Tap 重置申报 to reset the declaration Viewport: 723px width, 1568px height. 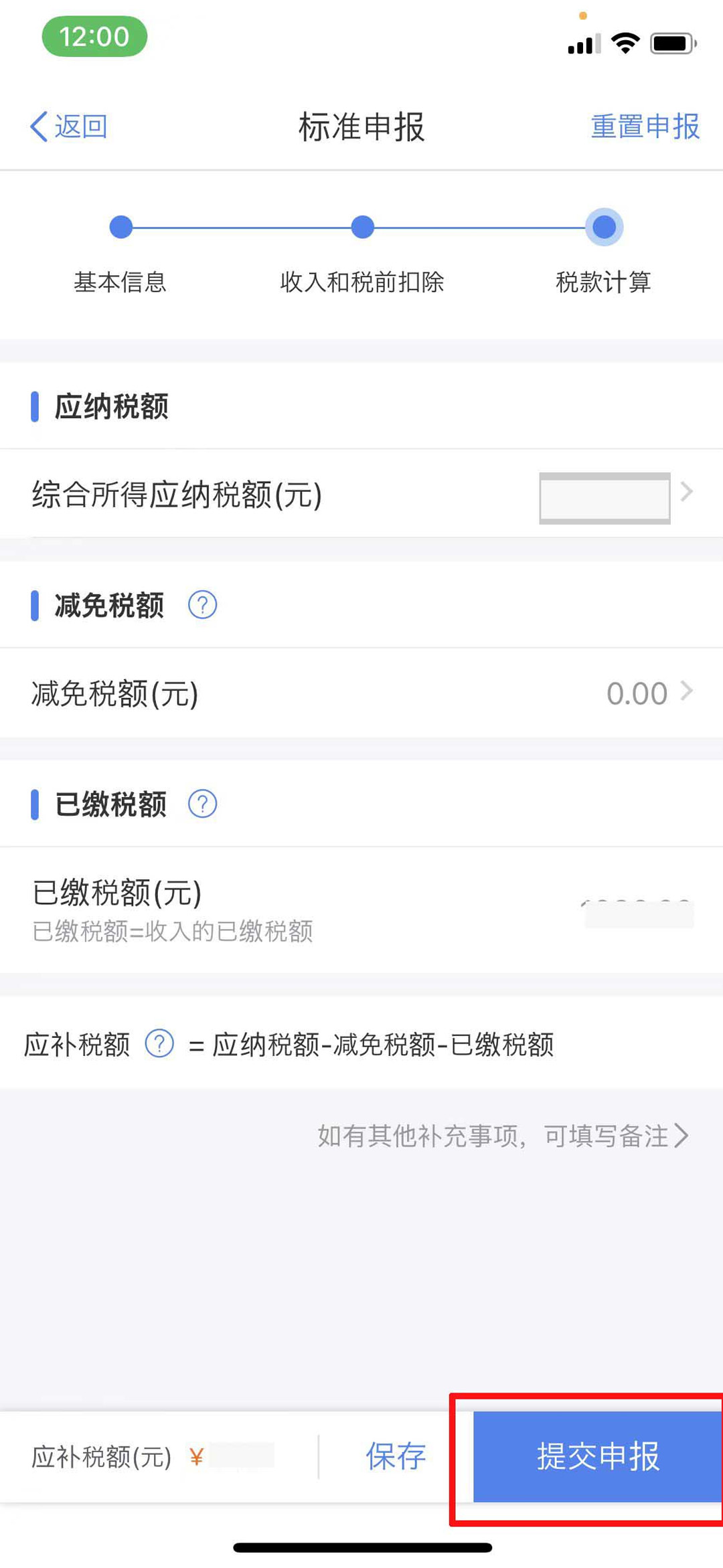(x=645, y=126)
